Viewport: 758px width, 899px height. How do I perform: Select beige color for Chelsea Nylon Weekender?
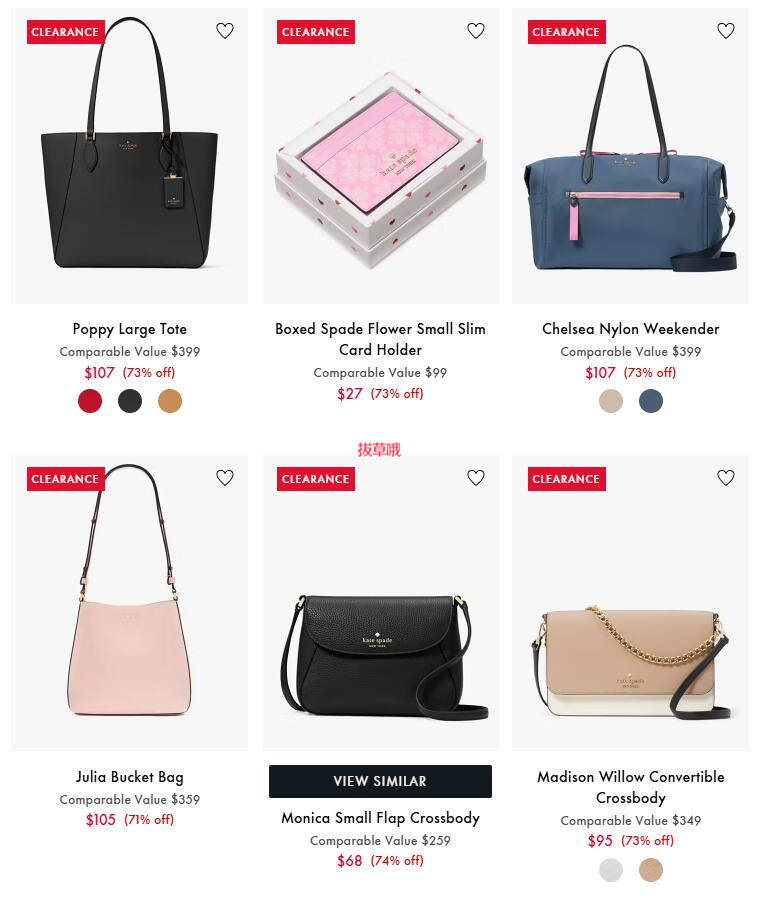pos(611,401)
